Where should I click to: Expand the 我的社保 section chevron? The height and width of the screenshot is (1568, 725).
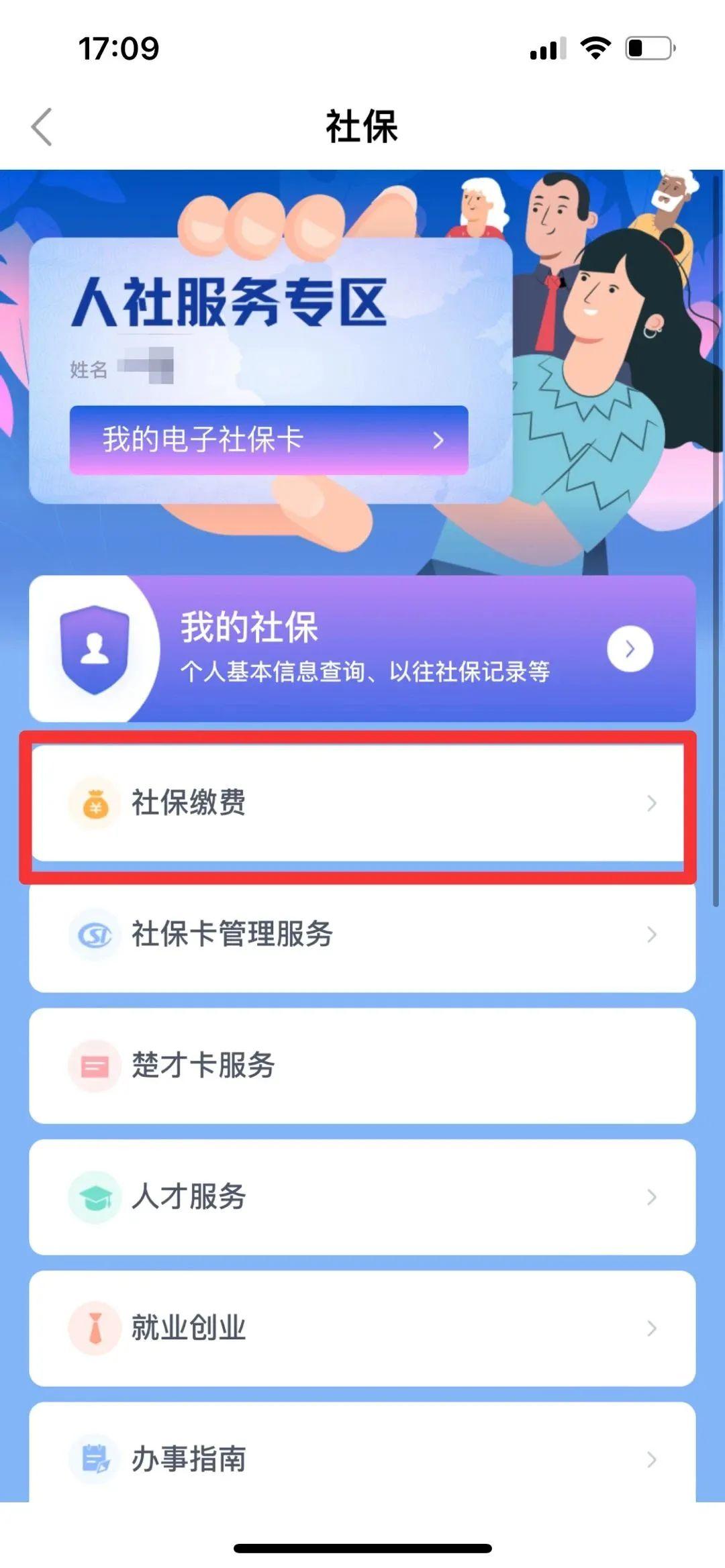629,647
